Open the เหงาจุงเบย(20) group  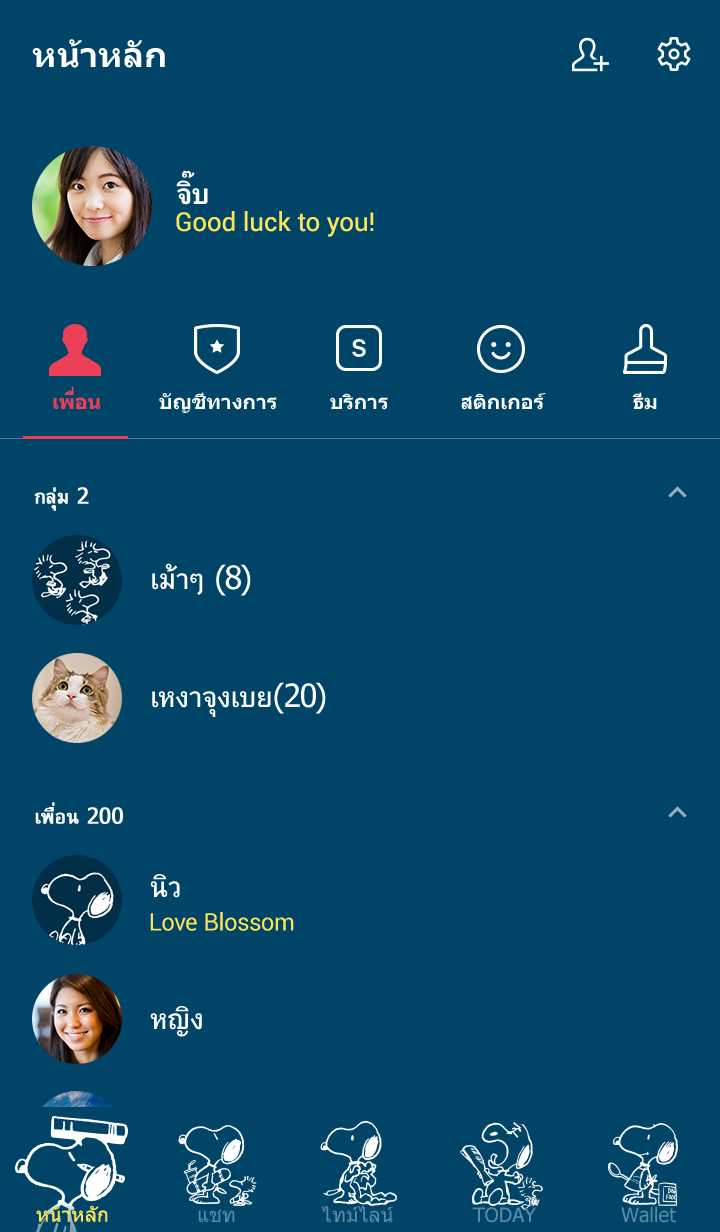pyautogui.click(x=238, y=697)
